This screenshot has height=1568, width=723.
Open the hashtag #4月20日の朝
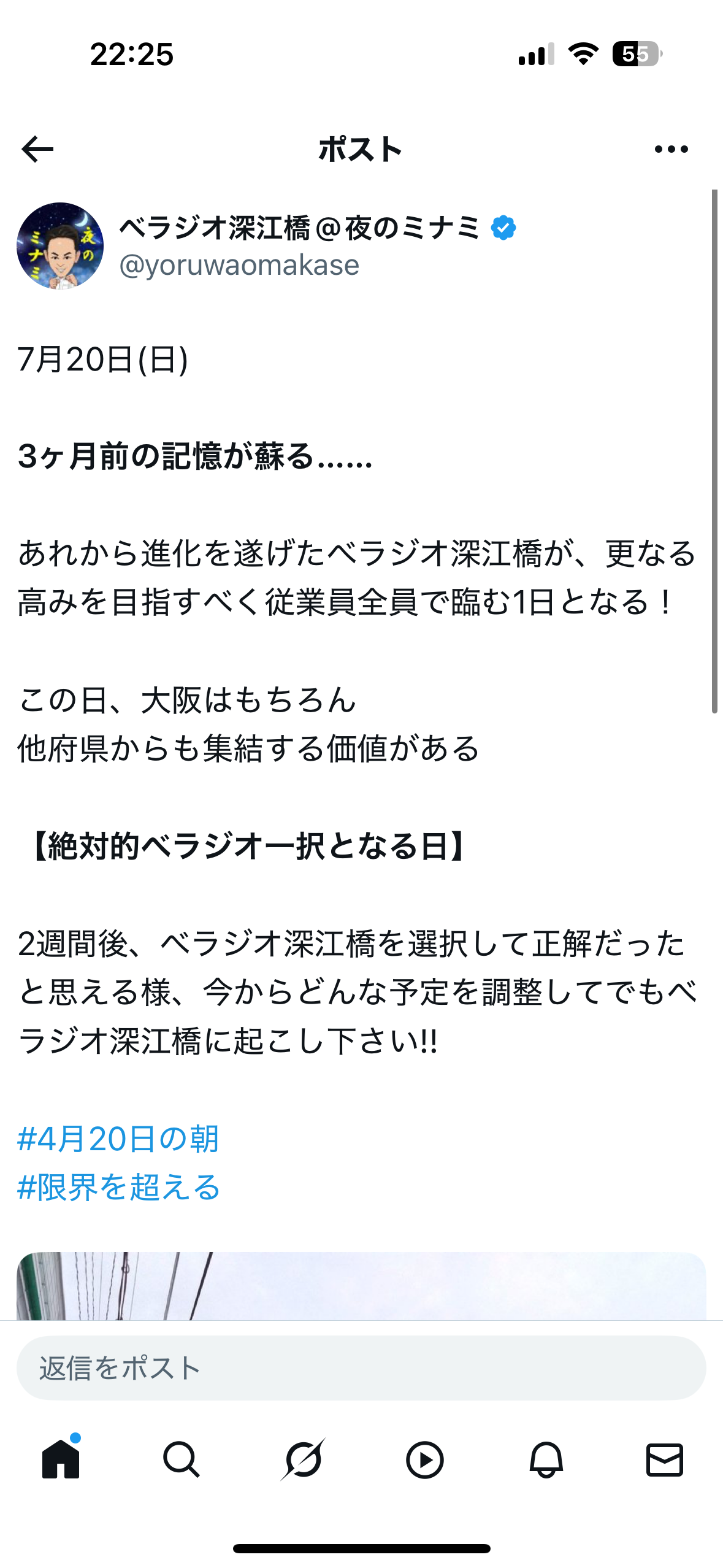118,1139
